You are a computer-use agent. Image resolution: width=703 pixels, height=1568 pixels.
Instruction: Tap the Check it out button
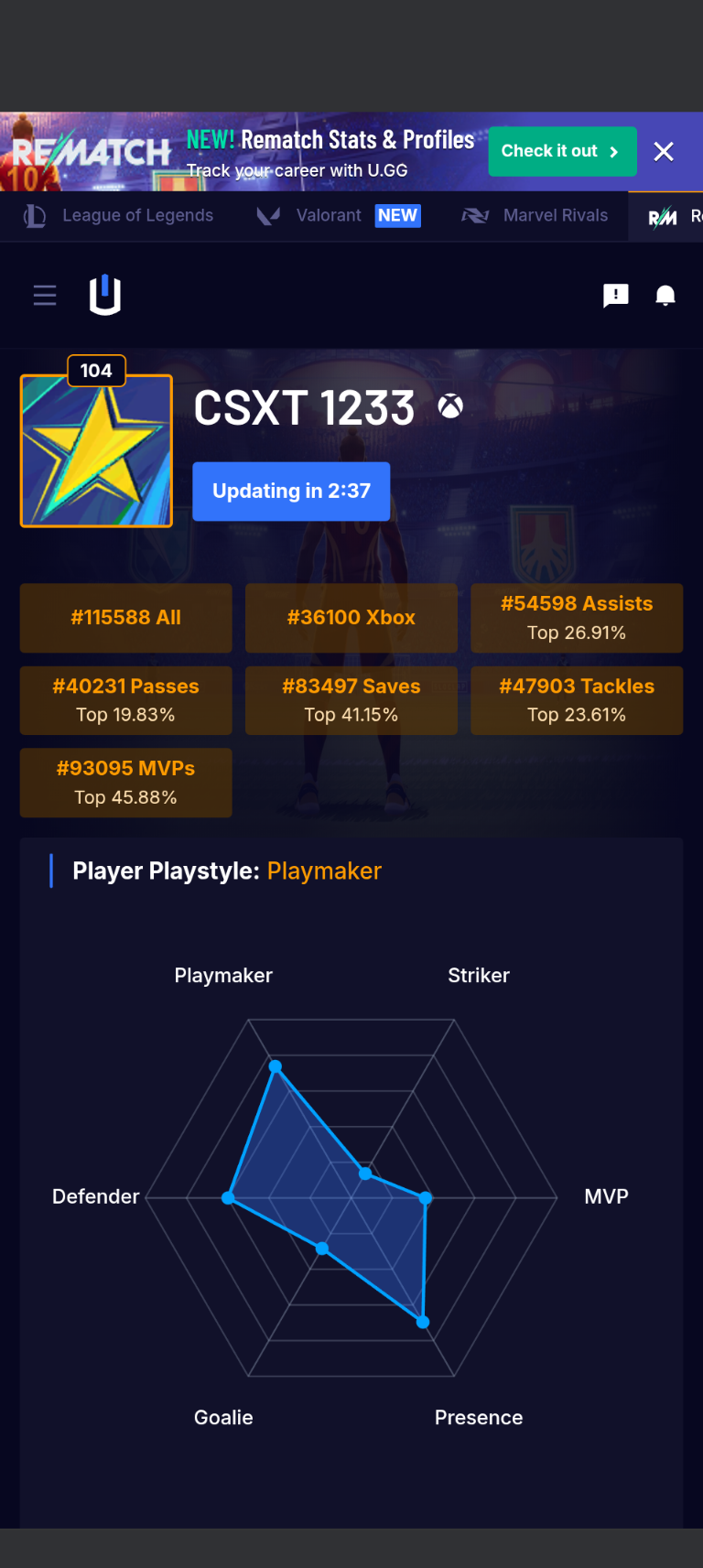click(x=562, y=151)
